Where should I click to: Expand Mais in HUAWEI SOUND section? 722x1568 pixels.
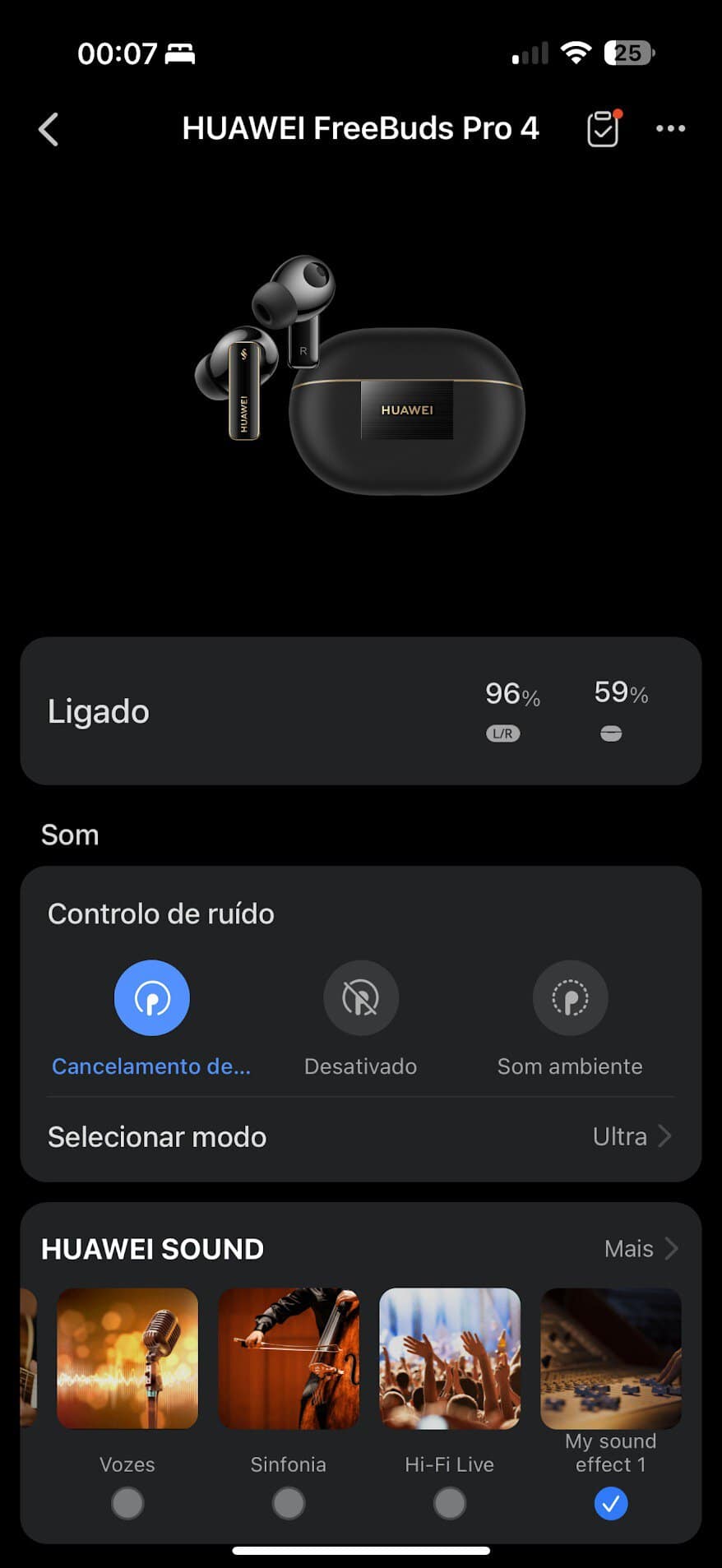(x=641, y=1248)
